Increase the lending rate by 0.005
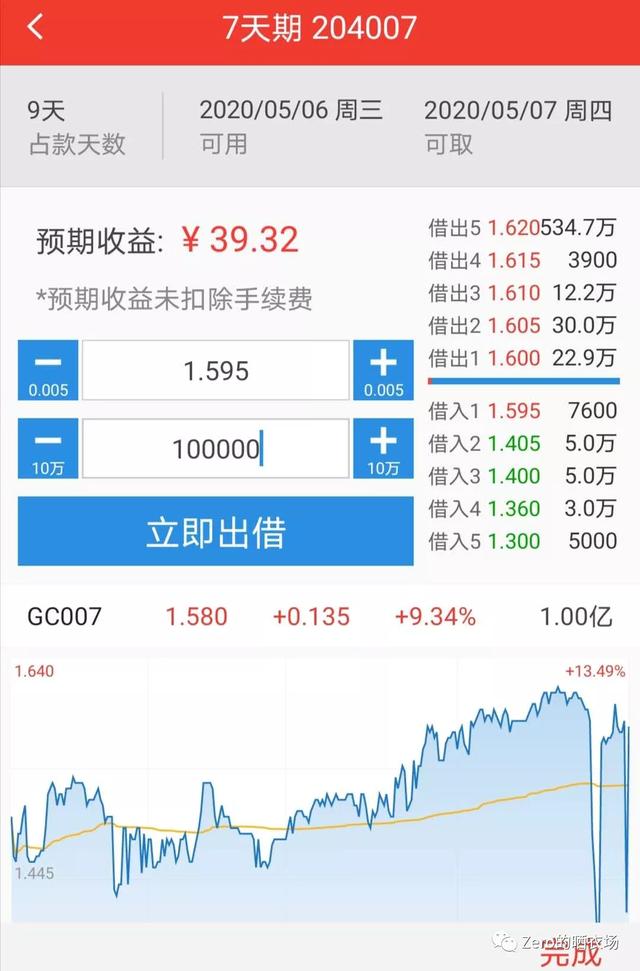 point(383,370)
